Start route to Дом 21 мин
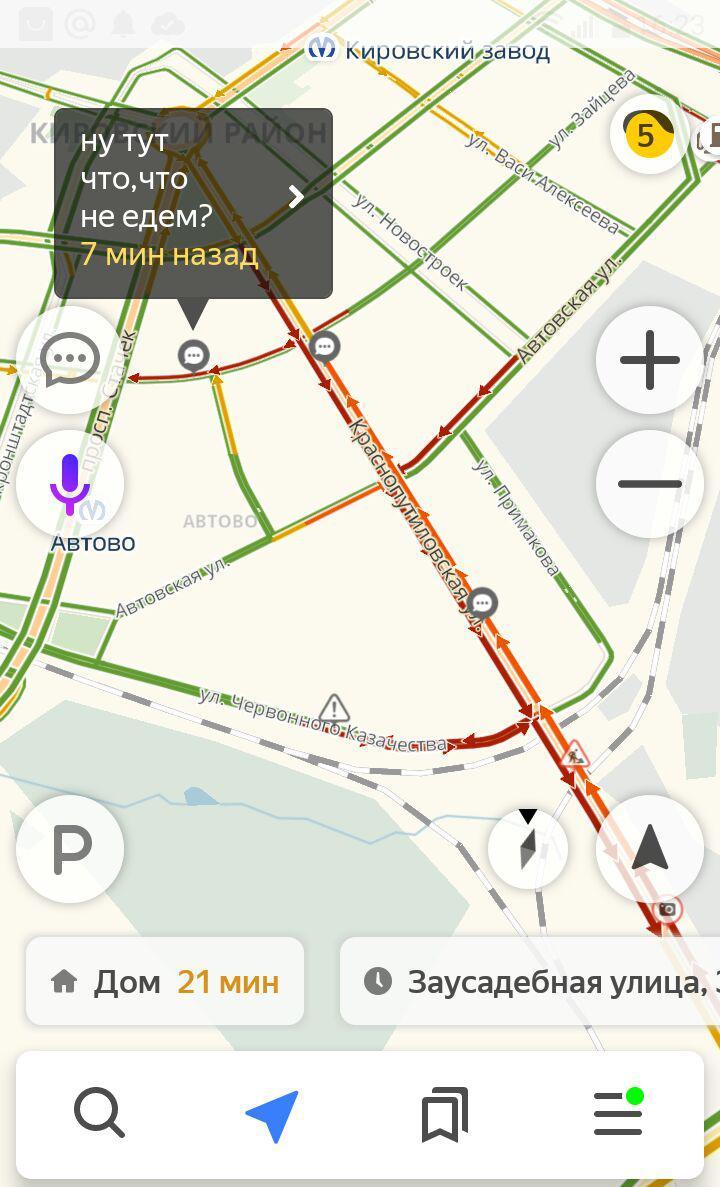The width and height of the screenshot is (720, 1187). tap(165, 982)
